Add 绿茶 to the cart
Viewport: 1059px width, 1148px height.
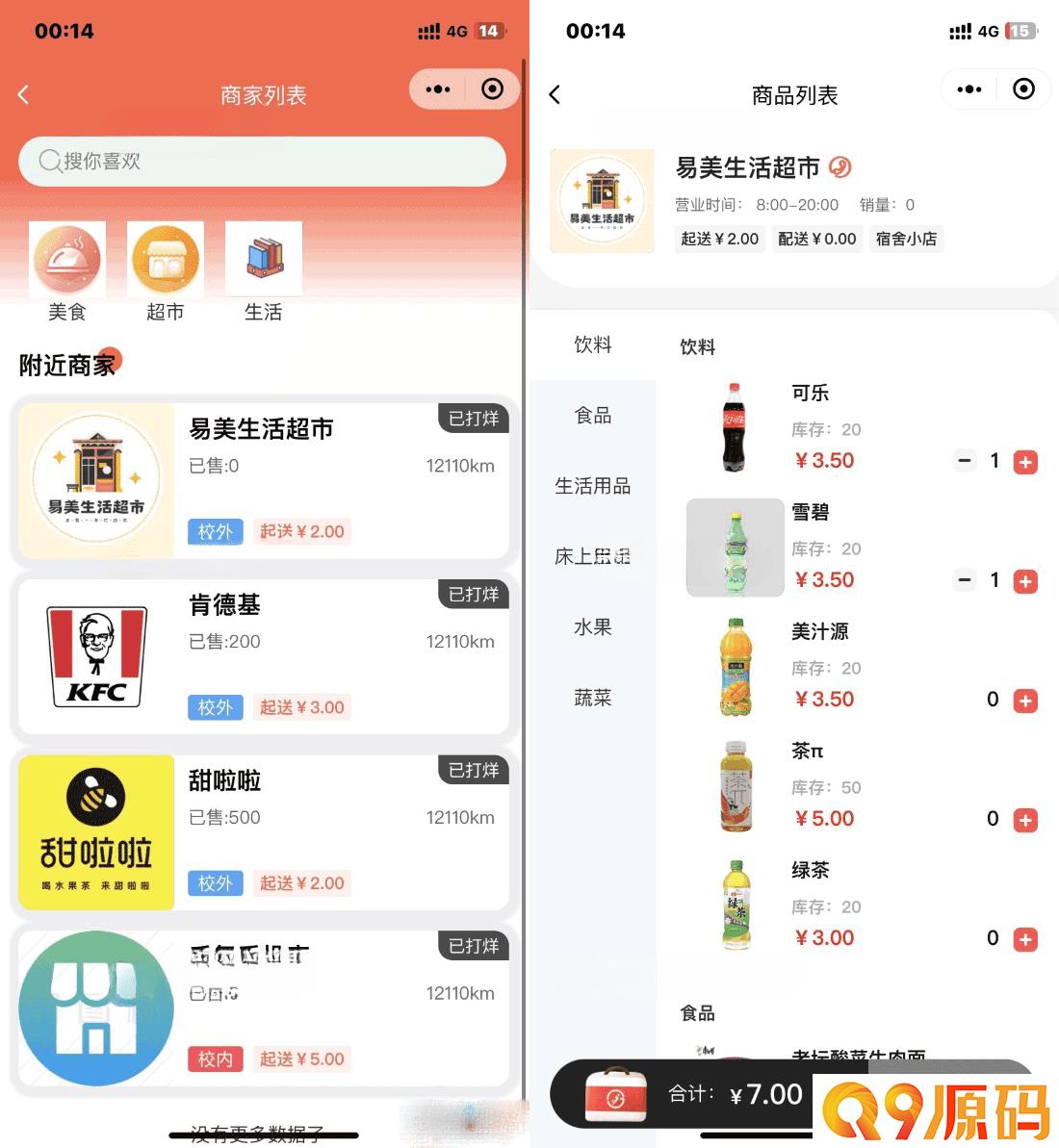click(x=1025, y=939)
